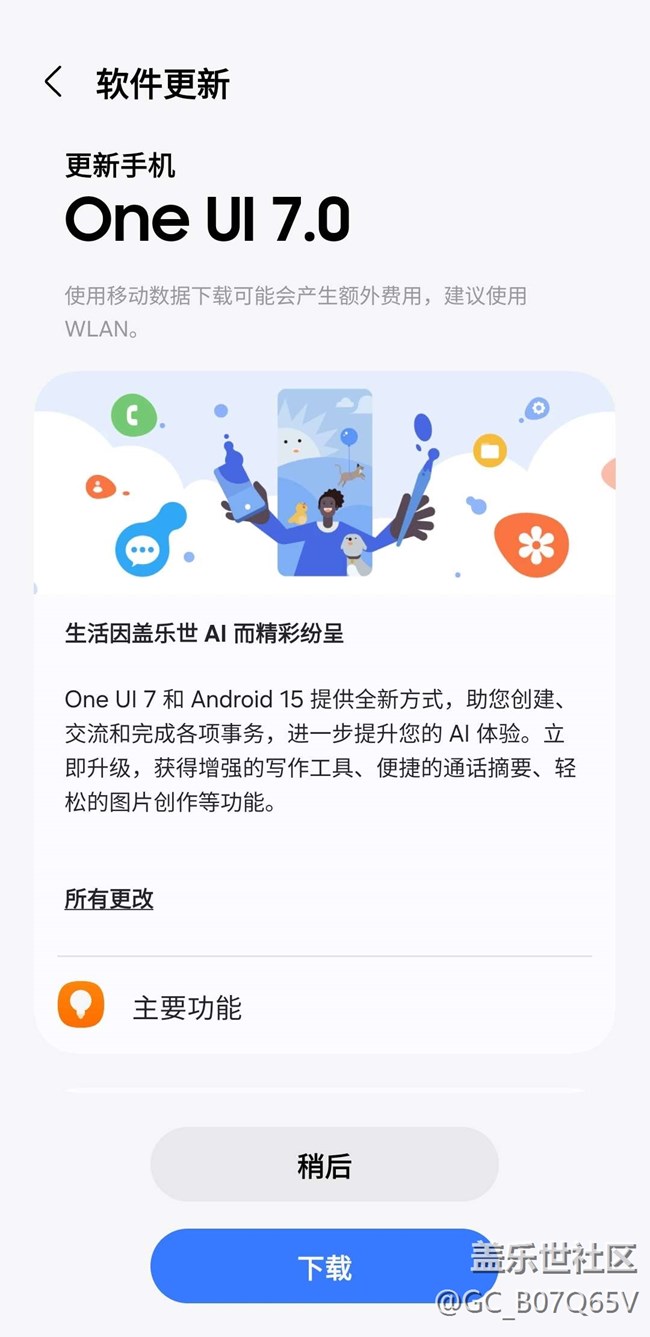
Task: Choose 稍后 to postpone the update
Action: click(324, 1165)
